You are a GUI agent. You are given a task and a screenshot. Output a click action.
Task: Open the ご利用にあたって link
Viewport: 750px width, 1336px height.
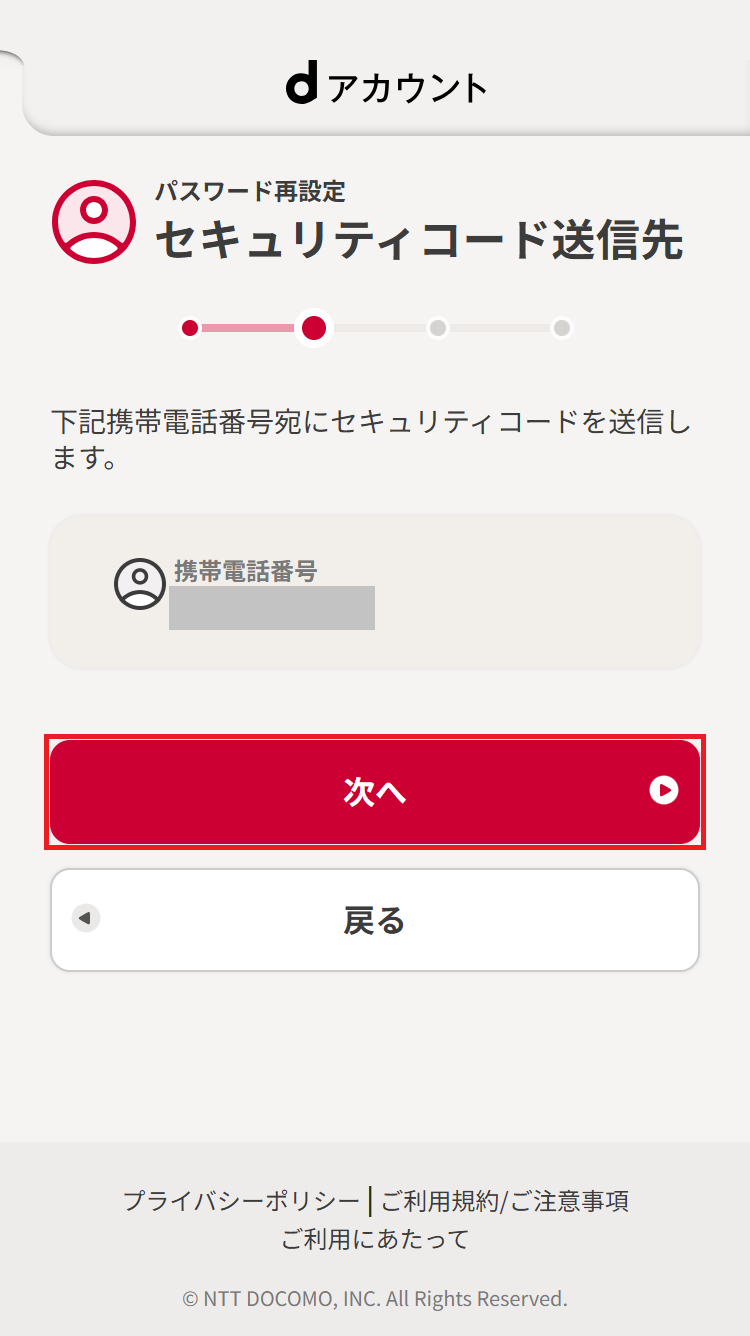[x=375, y=1239]
